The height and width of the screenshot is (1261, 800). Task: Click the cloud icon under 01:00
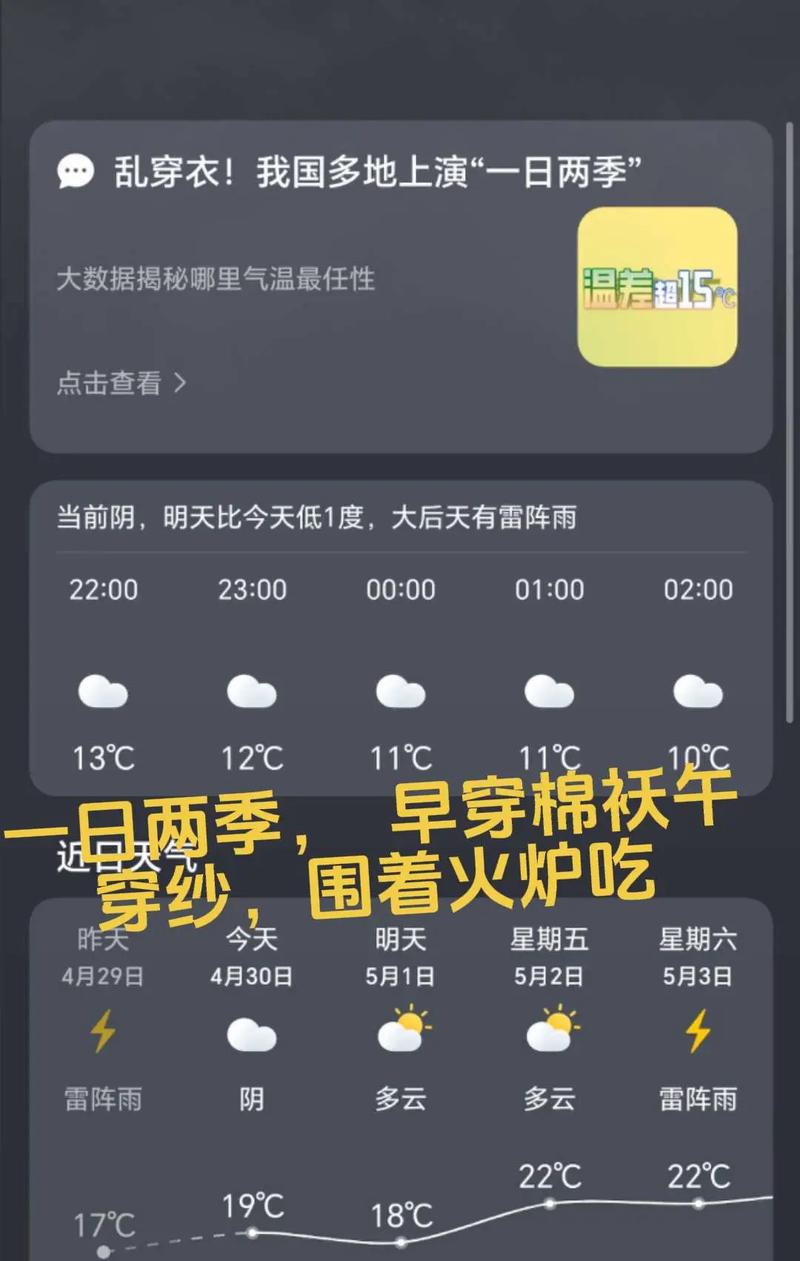(549, 692)
